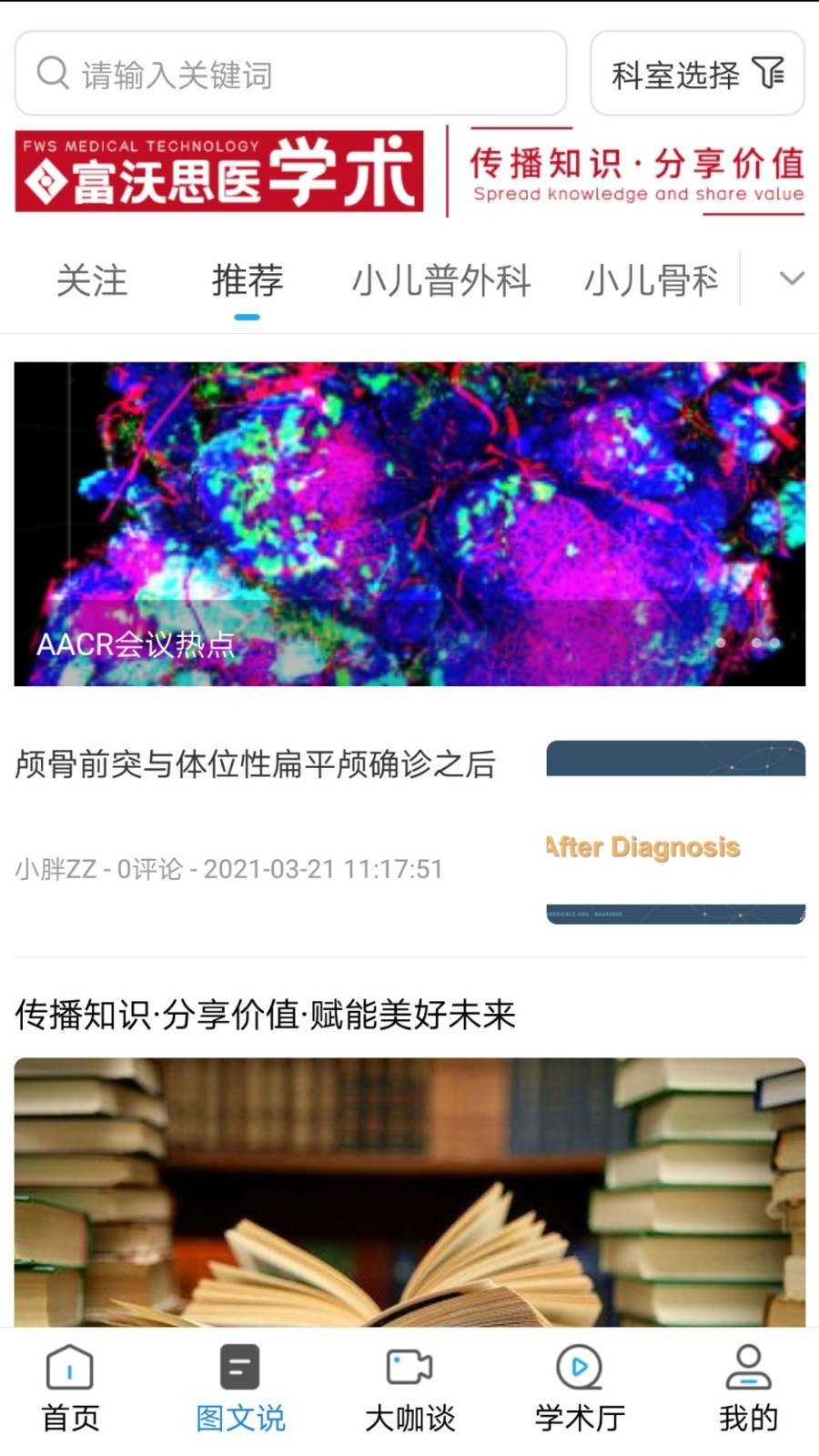The image size is (819, 1456).
Task: Open the 传播知识·分享价值·赋能美好未来 post
Action: [266, 1014]
